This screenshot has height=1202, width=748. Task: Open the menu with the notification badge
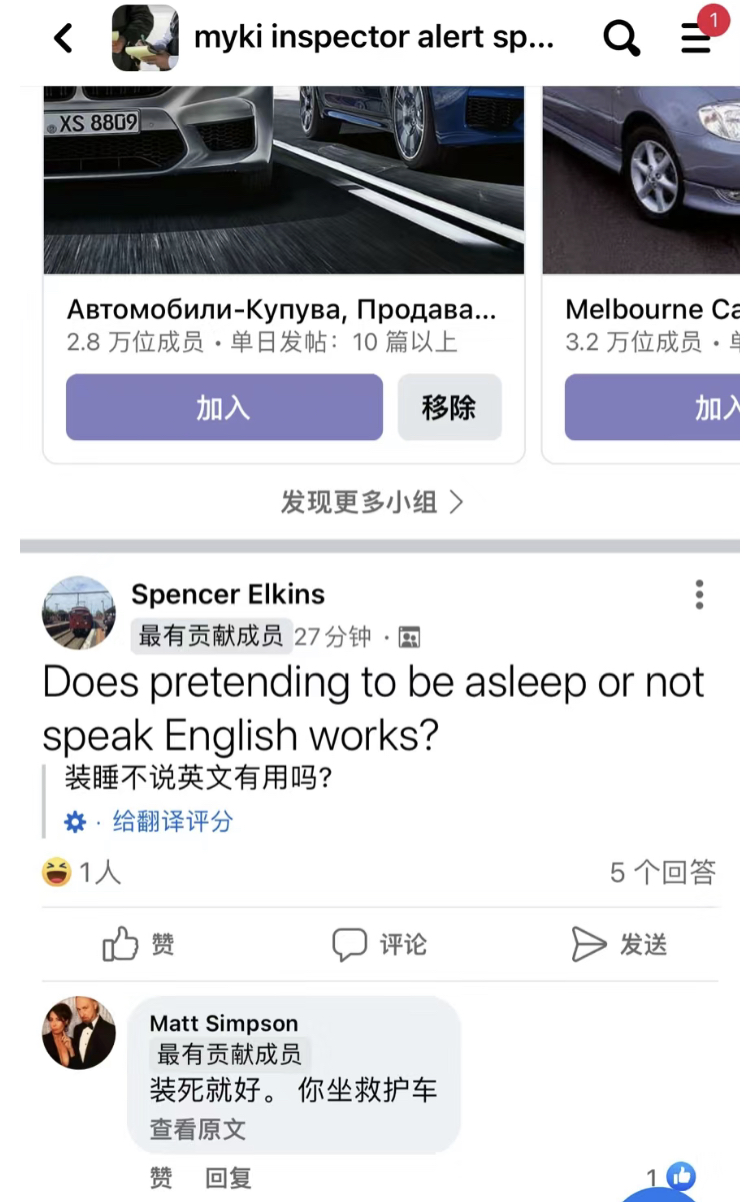696,38
